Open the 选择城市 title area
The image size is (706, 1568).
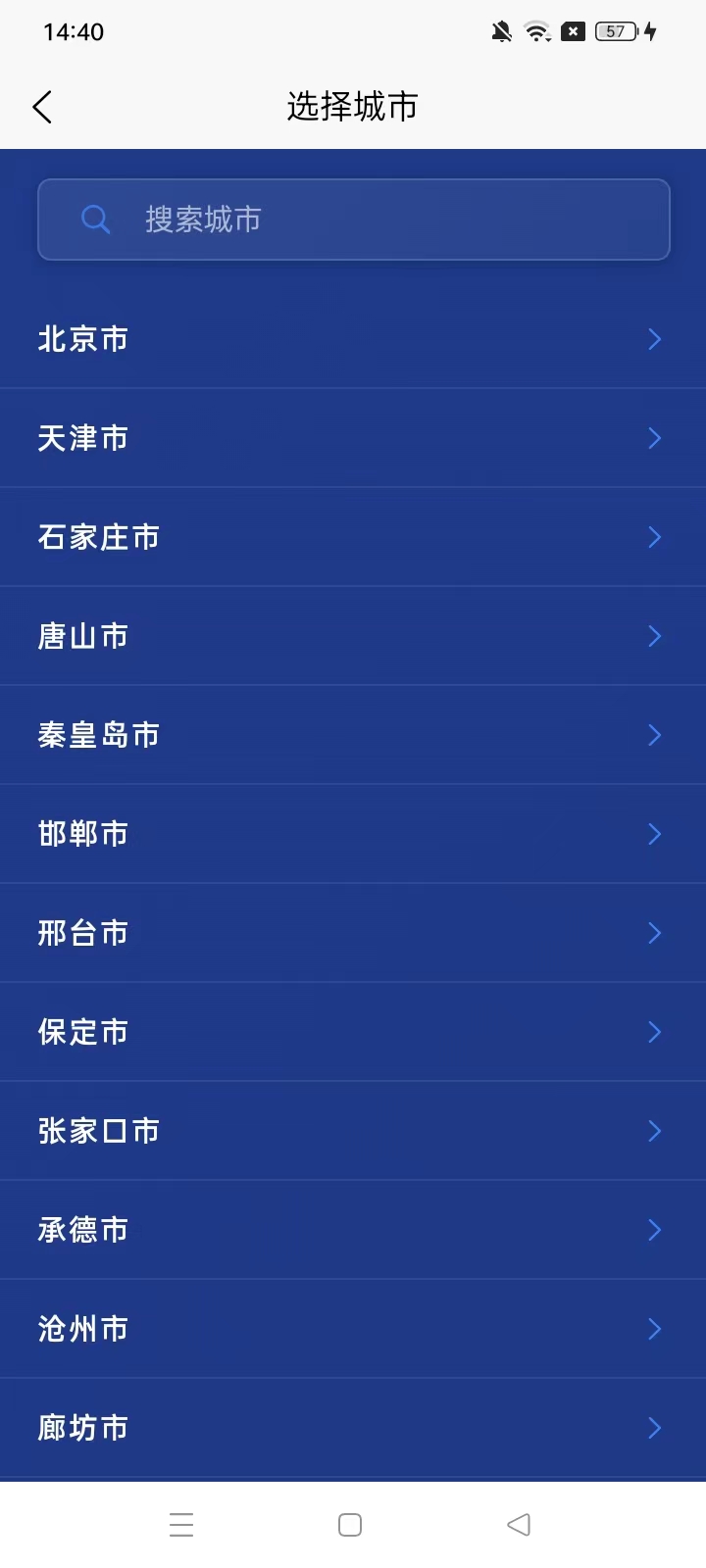(x=351, y=106)
